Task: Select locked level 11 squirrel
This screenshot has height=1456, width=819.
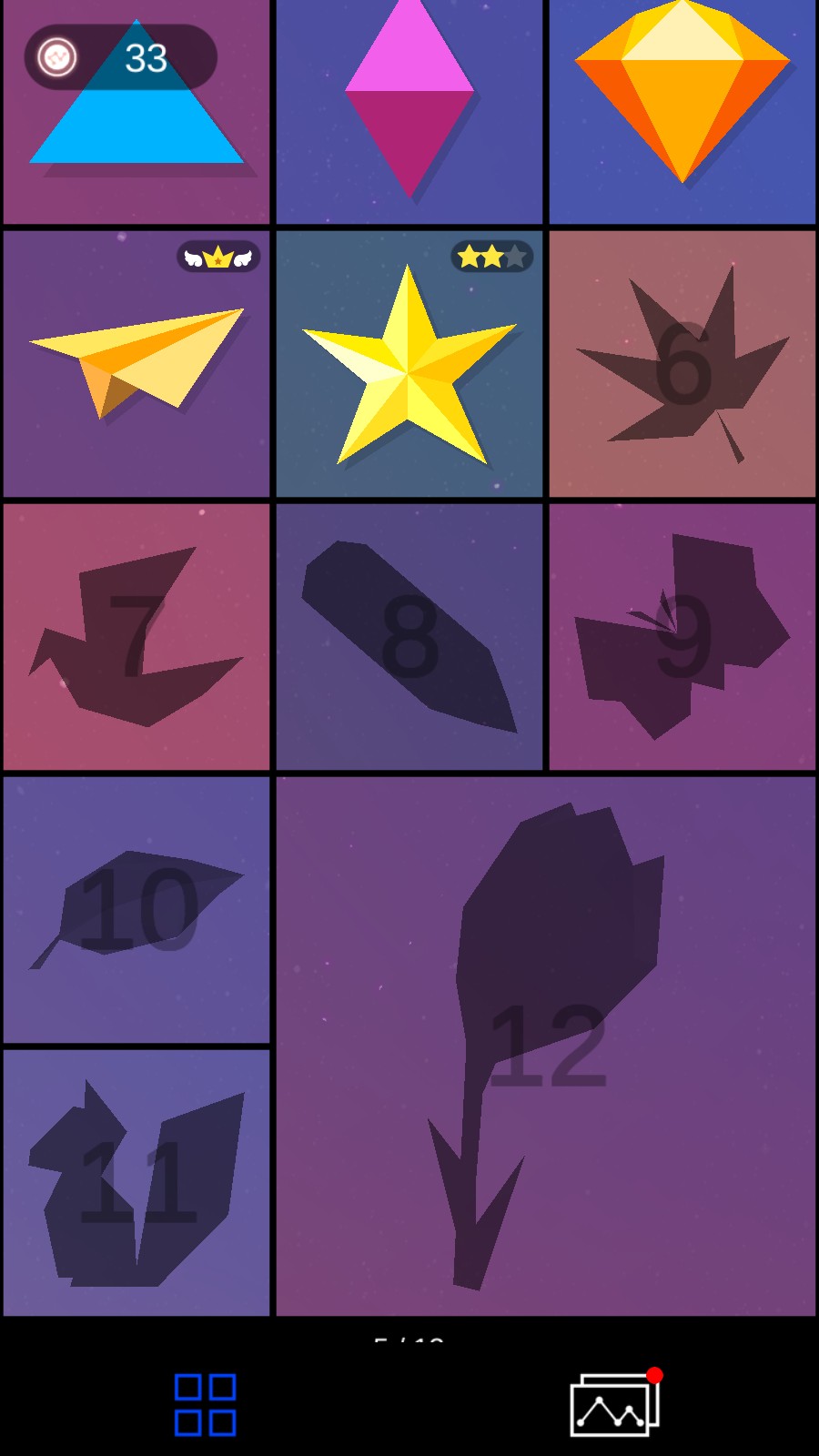Action: (x=136, y=1183)
